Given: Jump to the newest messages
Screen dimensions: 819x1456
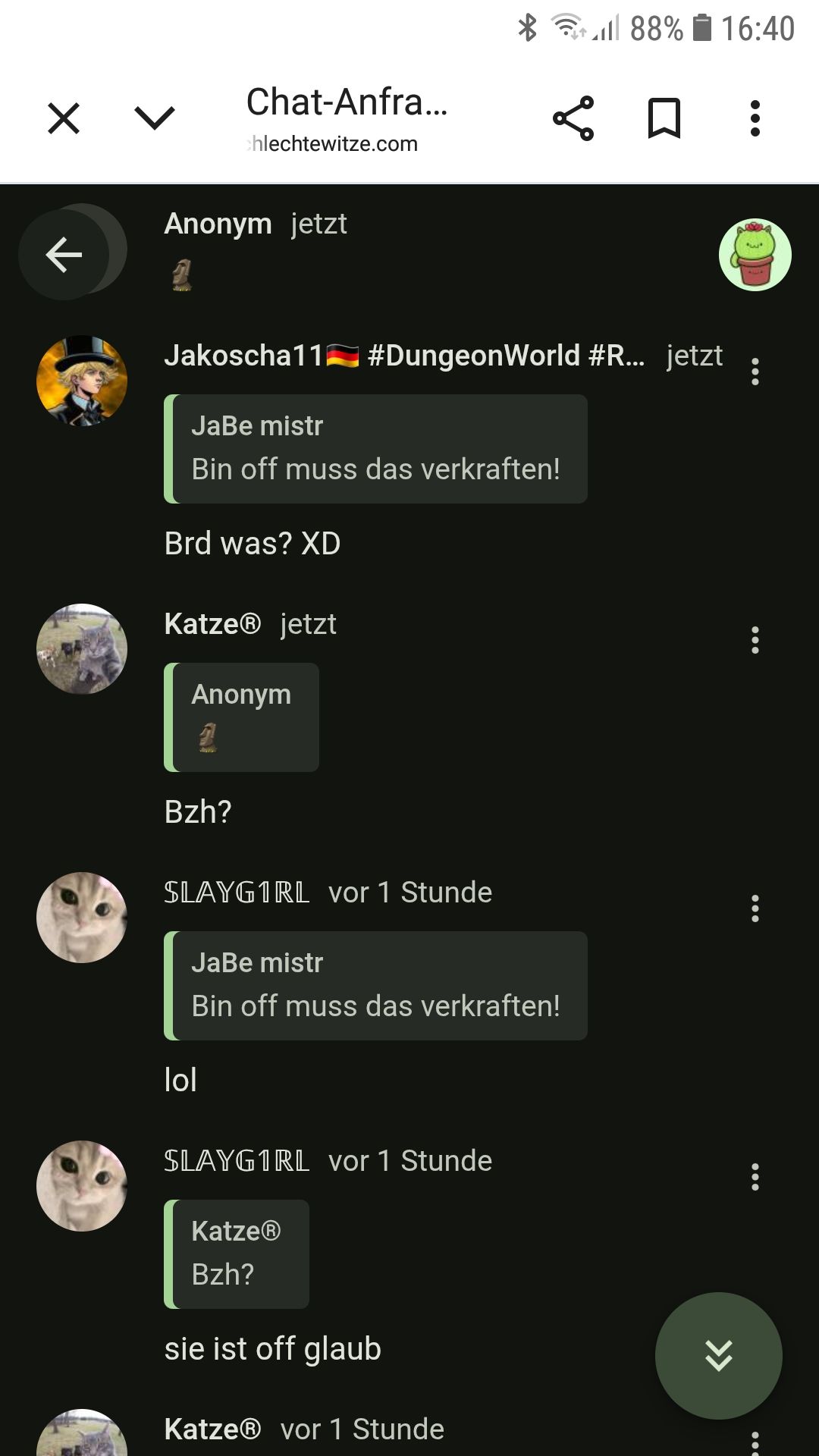Looking at the screenshot, I should tap(718, 1355).
